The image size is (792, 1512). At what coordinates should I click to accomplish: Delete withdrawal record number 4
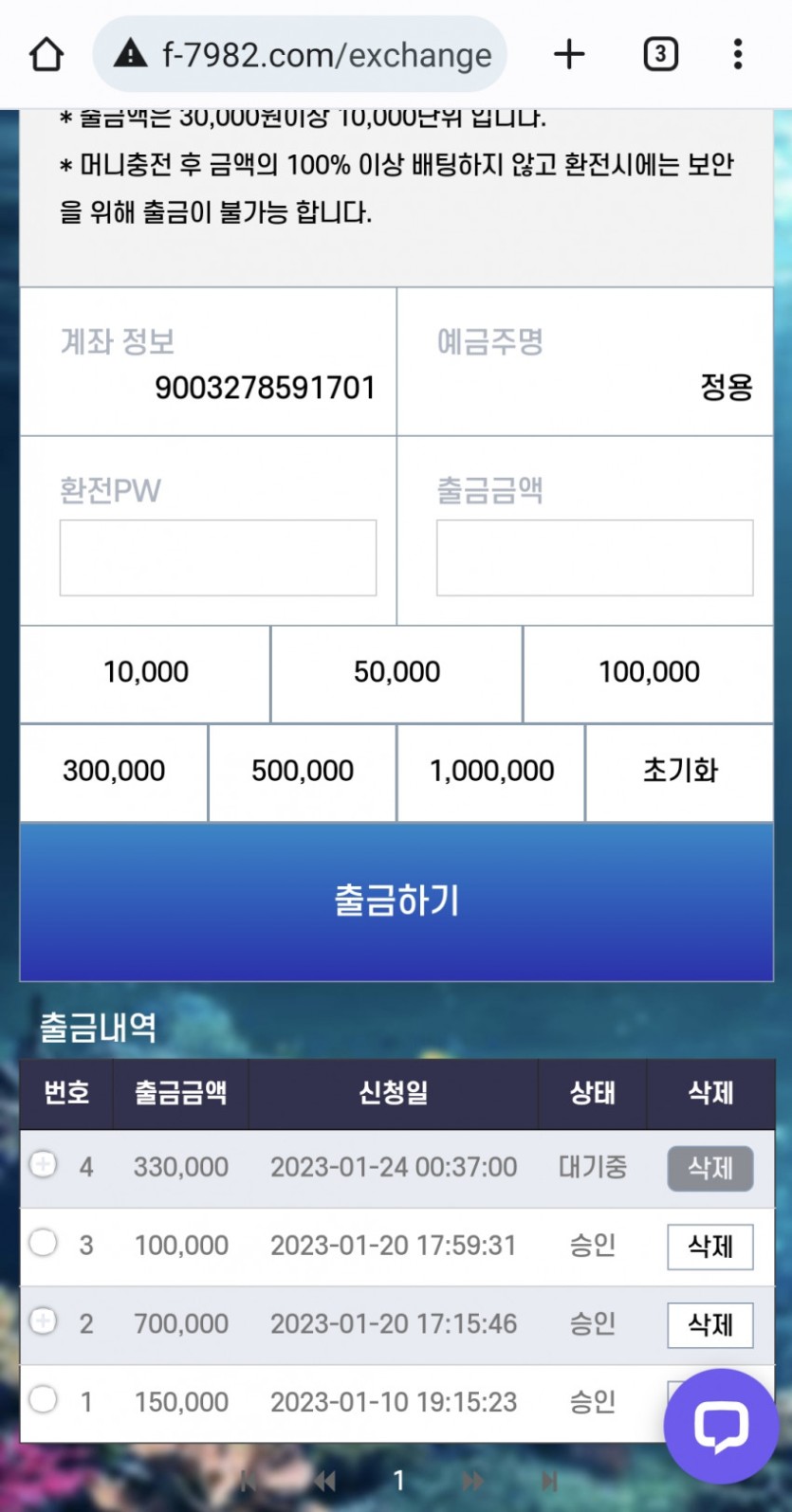tap(710, 1168)
